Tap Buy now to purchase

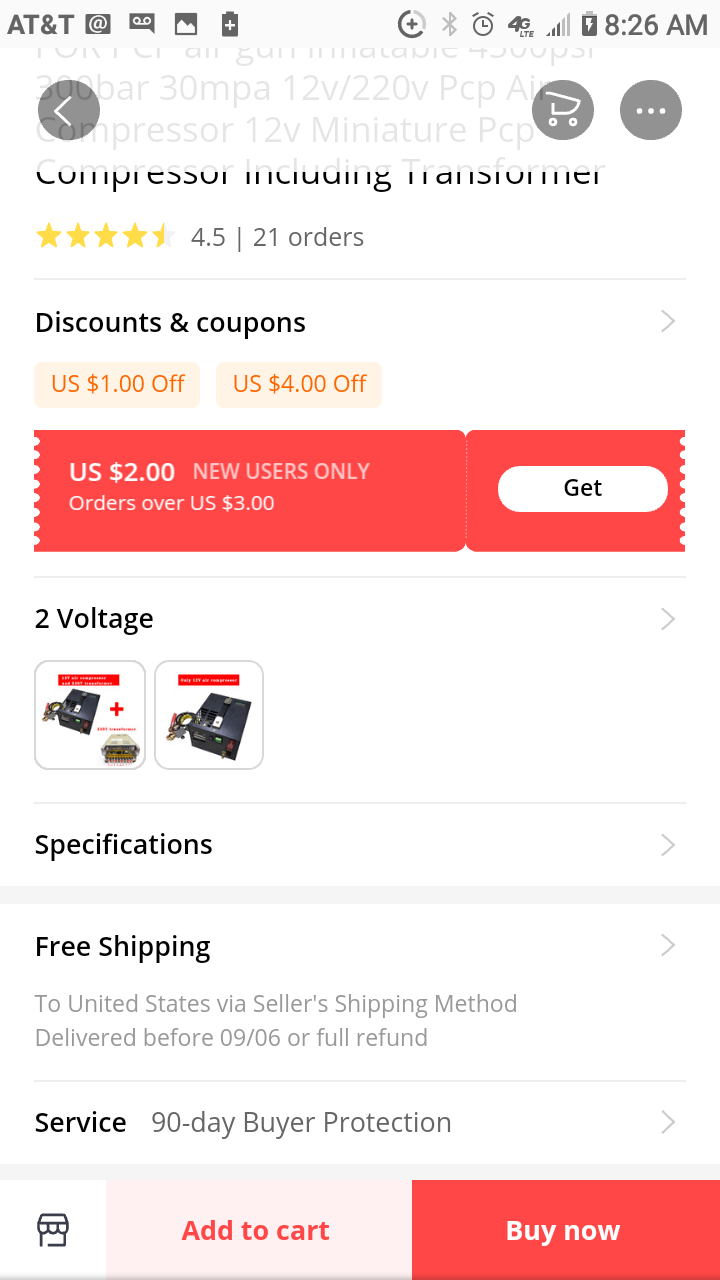point(563,1230)
